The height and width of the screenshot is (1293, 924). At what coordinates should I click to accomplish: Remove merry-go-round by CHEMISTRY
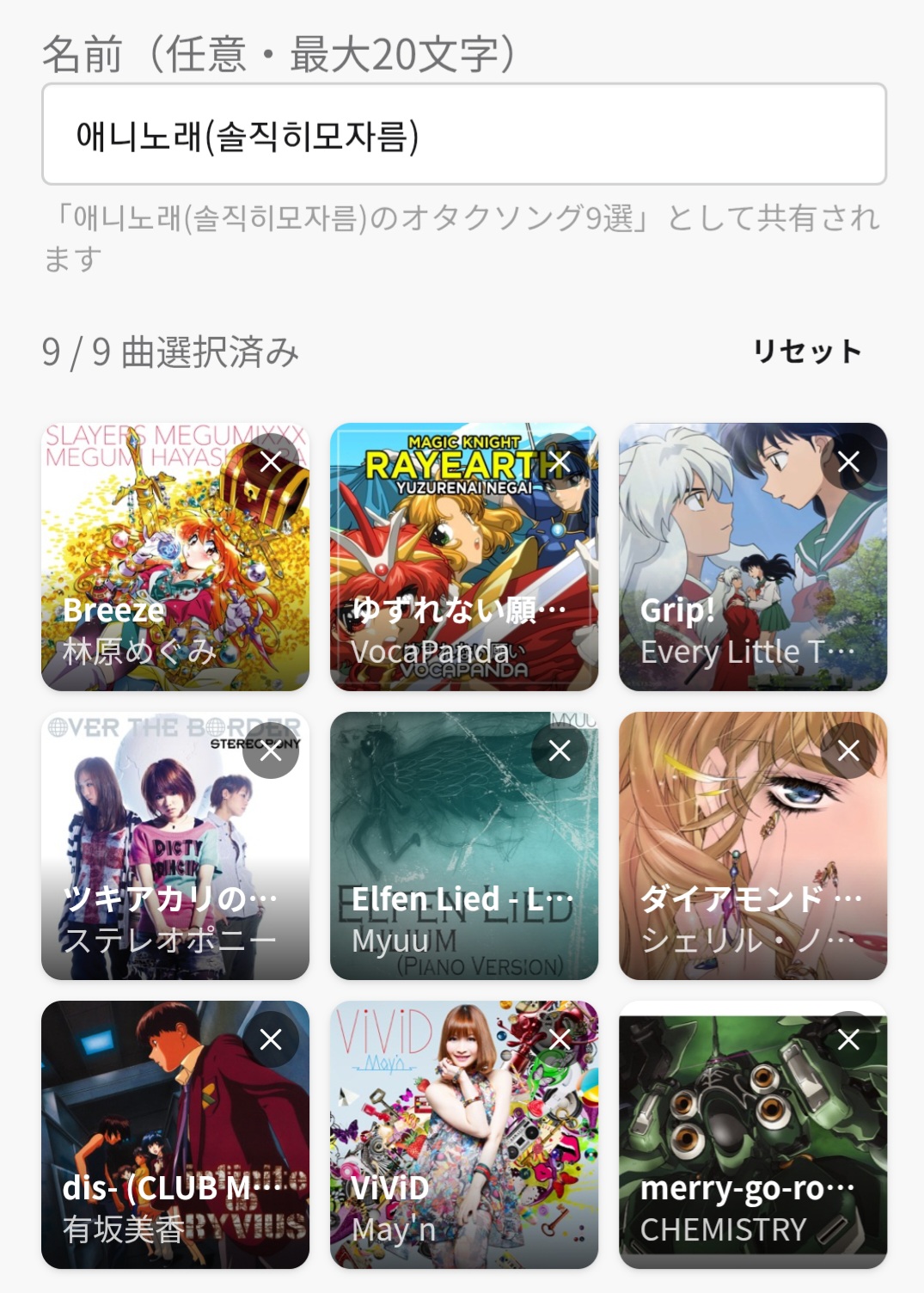848,1039
